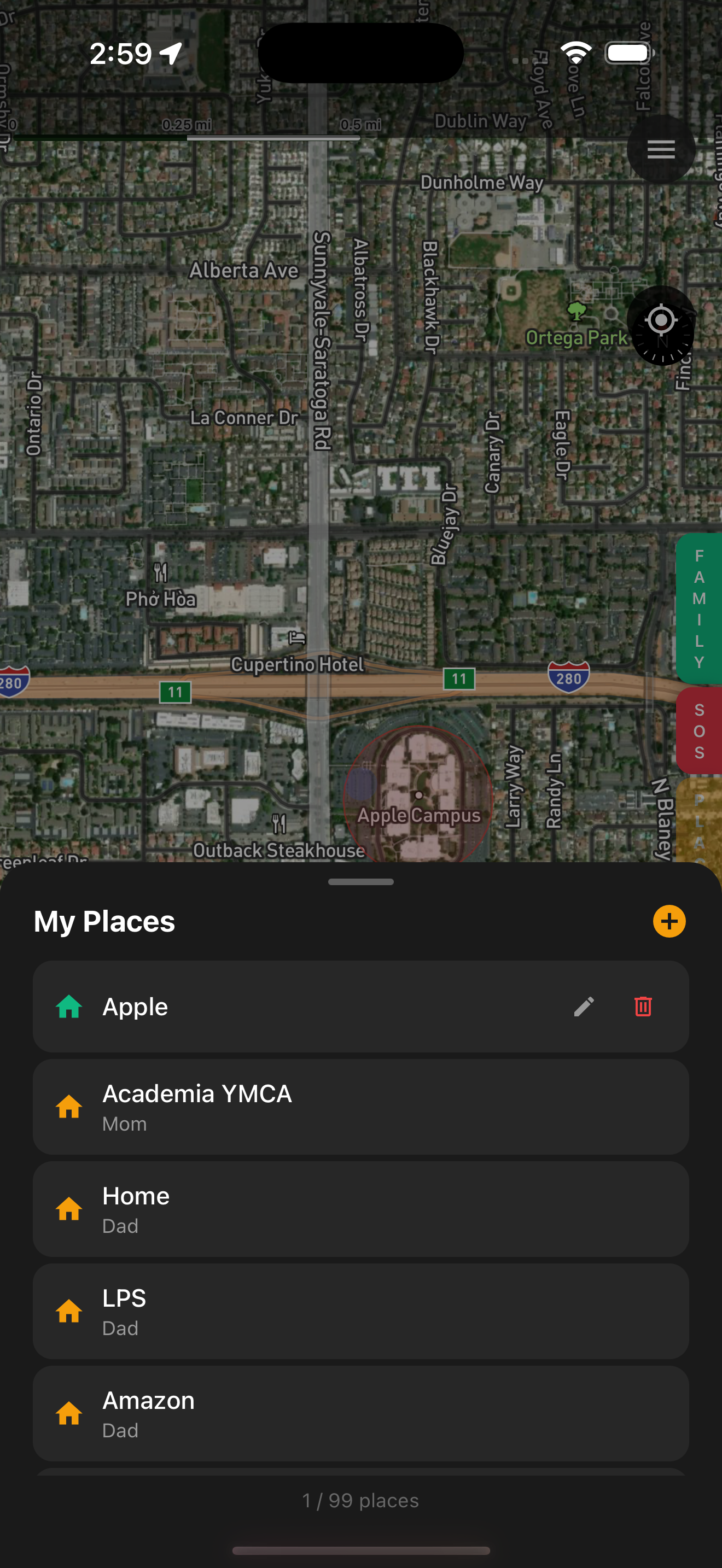Edit the Apple place using the pencil icon
This screenshot has height=1568, width=722.
(x=583, y=1008)
